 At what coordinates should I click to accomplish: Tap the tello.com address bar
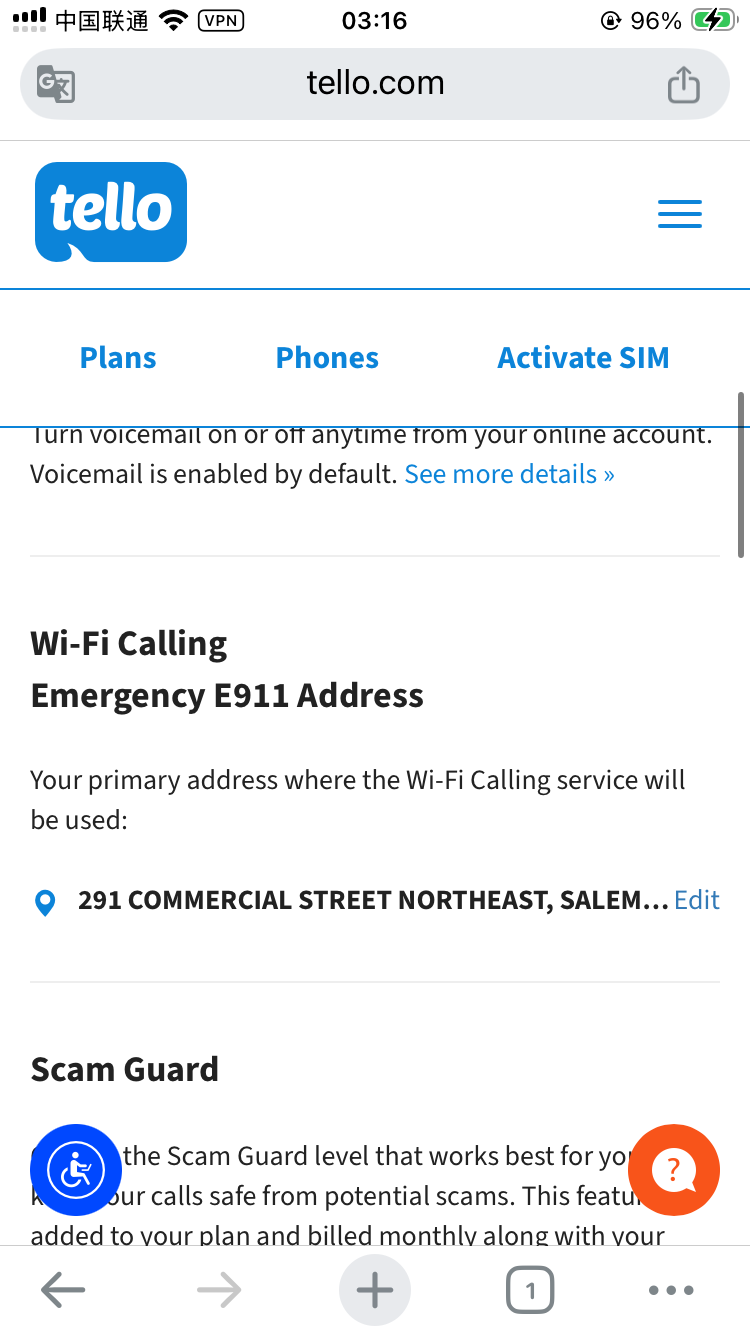[375, 84]
